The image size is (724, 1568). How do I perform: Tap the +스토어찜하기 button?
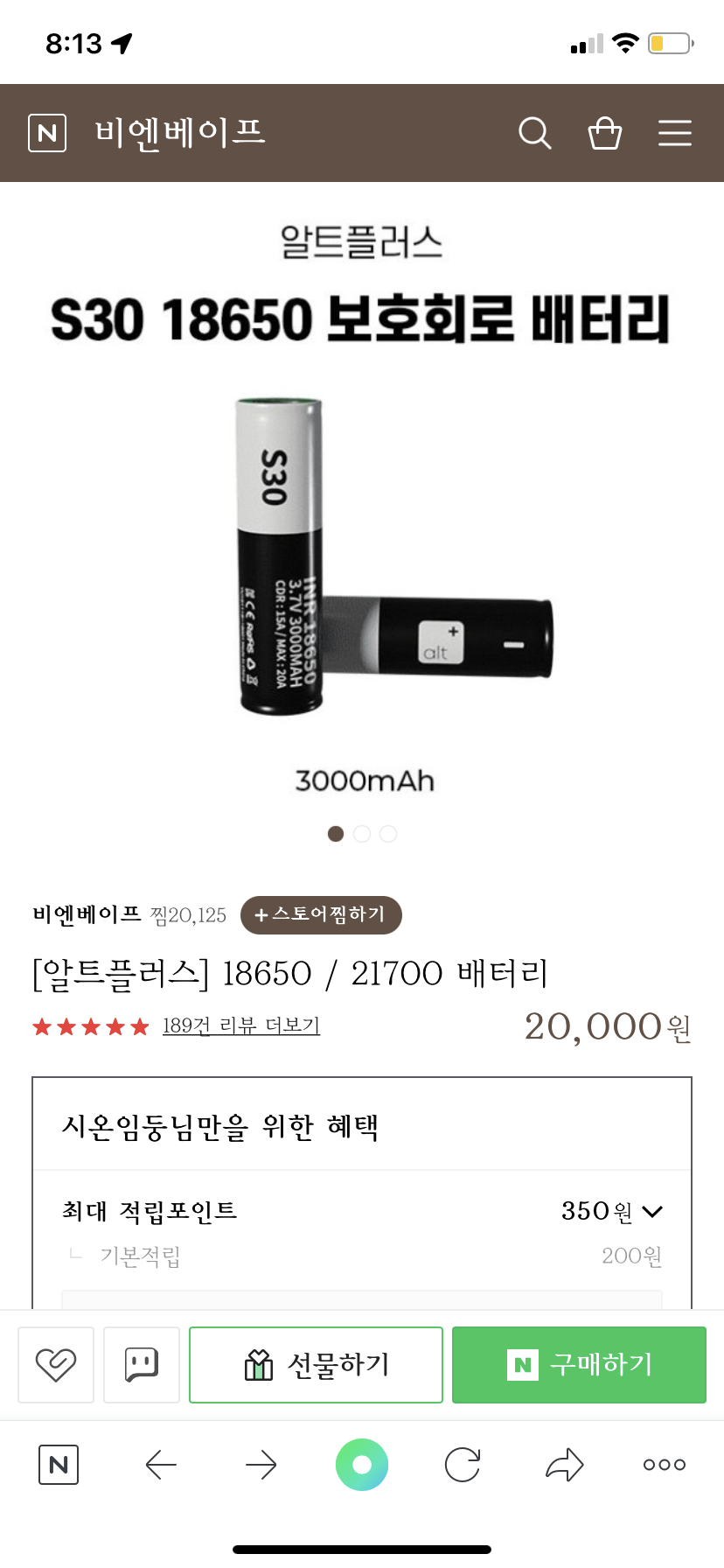321,914
